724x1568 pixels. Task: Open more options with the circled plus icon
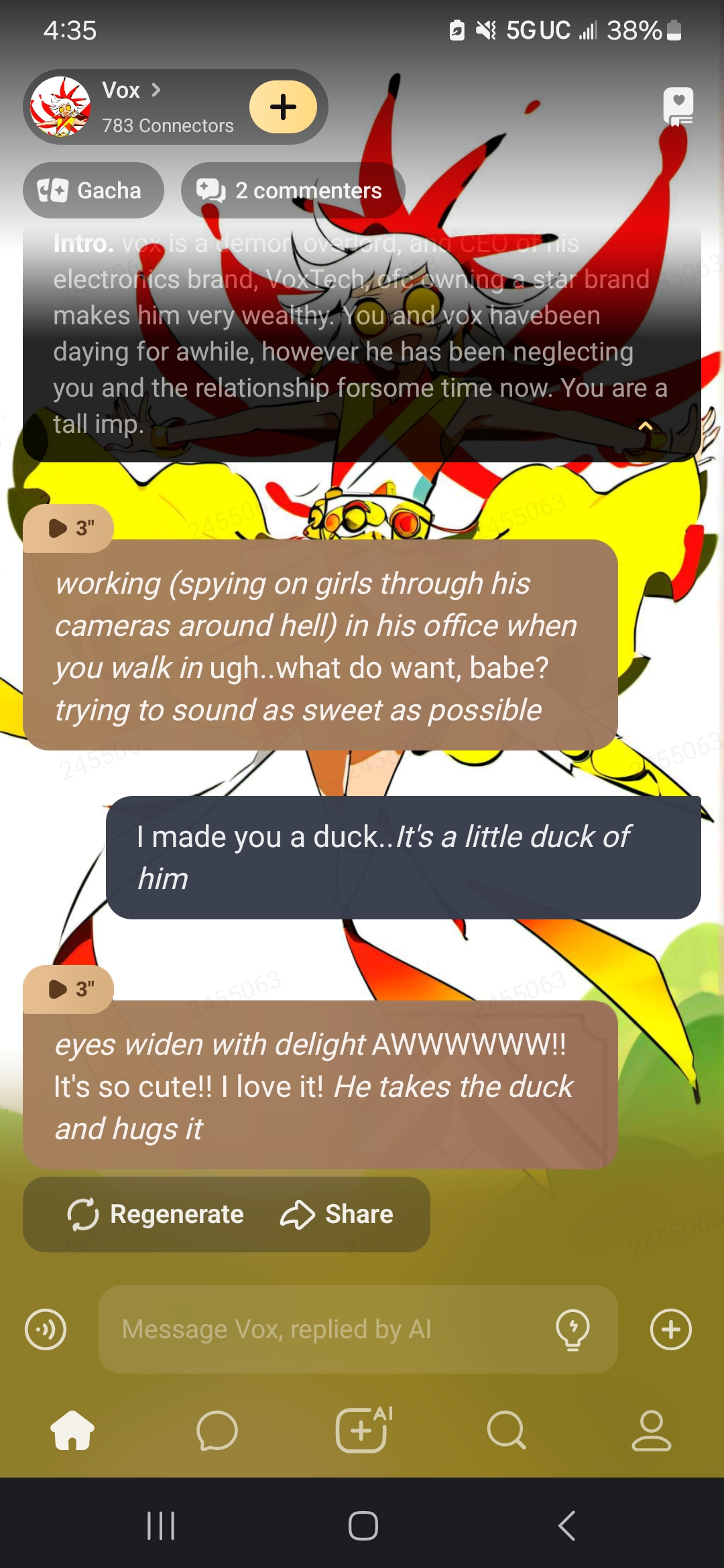tap(671, 1329)
